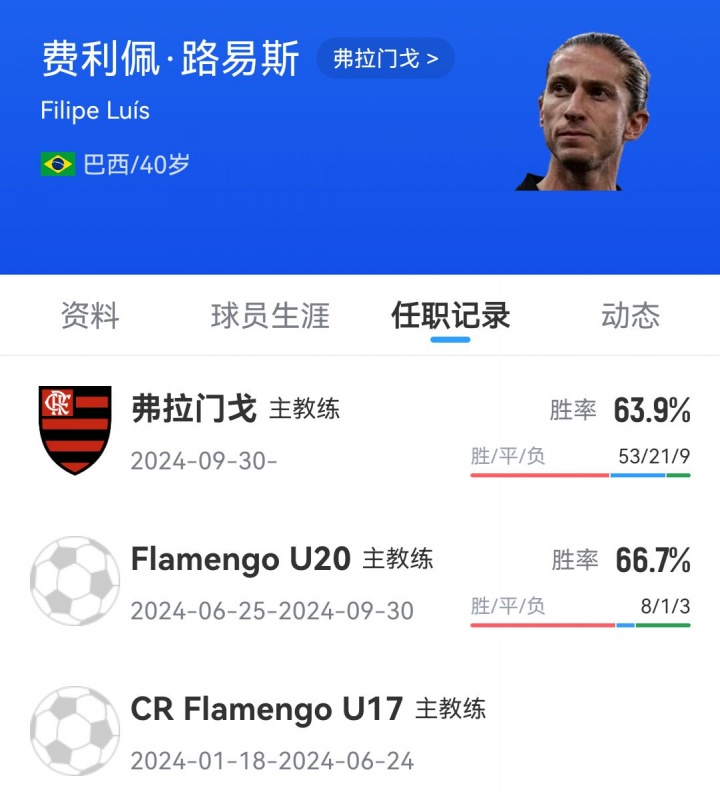This screenshot has height=792, width=720.
Task: Click the CR Flamengo U17 ball icon
Action: 76,730
